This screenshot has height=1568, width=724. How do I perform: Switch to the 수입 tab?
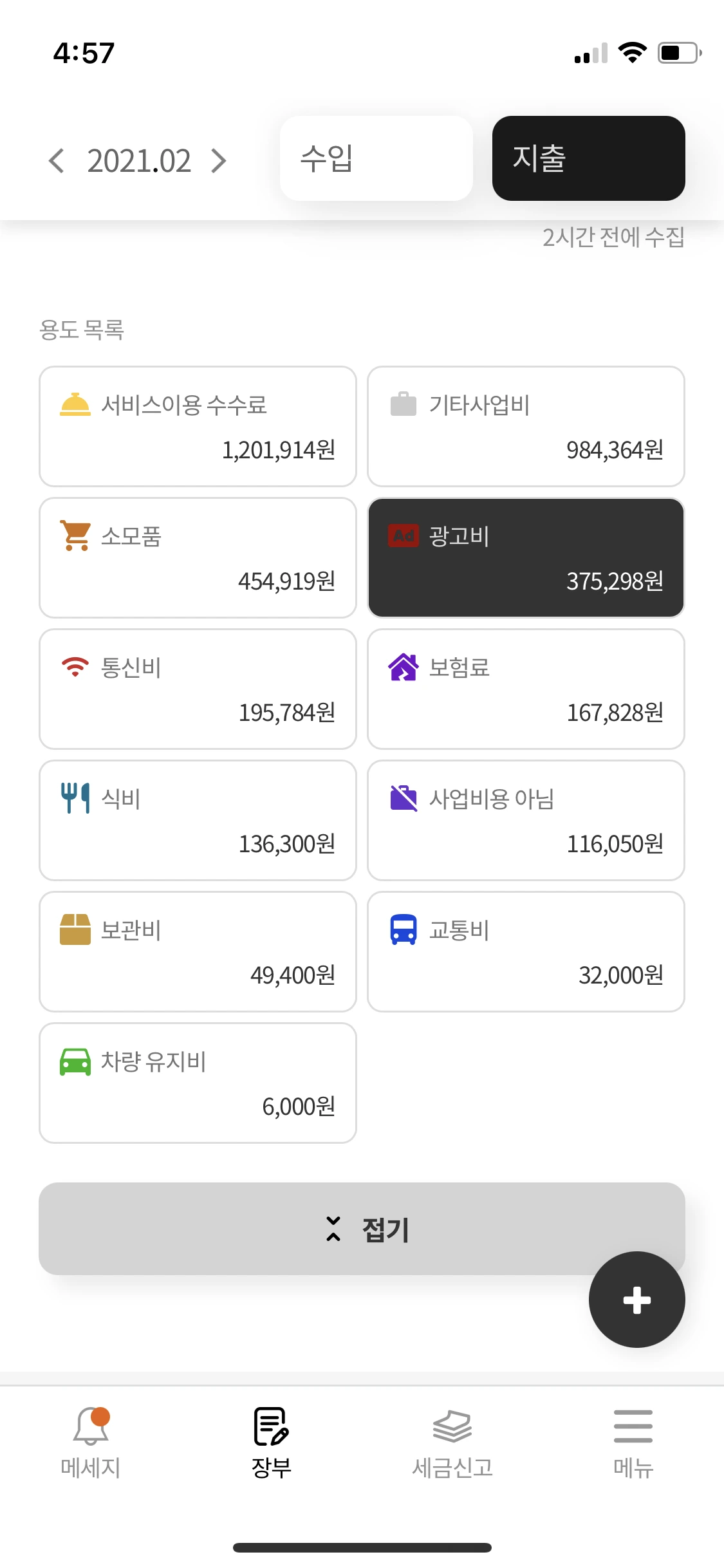pos(376,158)
